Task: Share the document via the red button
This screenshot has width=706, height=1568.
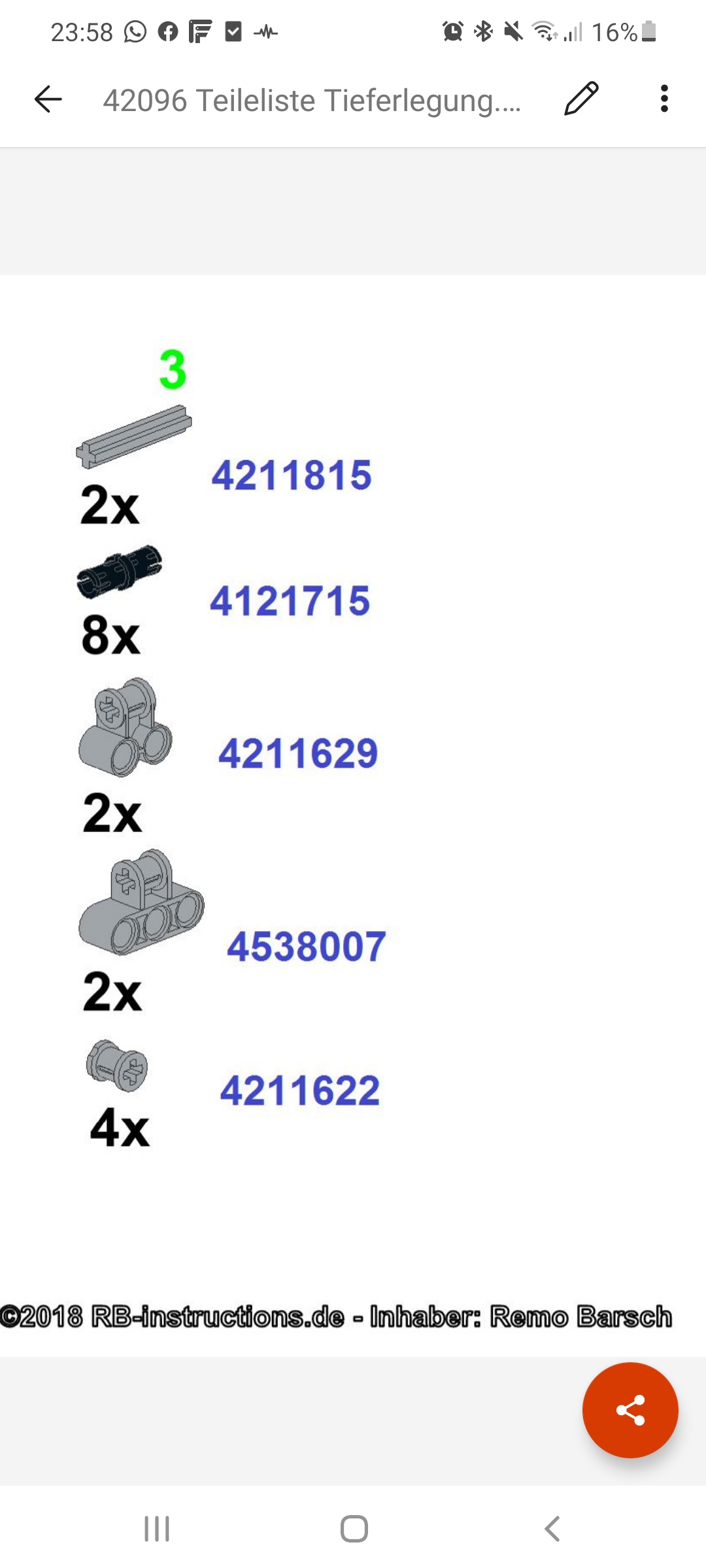Action: (x=630, y=1410)
